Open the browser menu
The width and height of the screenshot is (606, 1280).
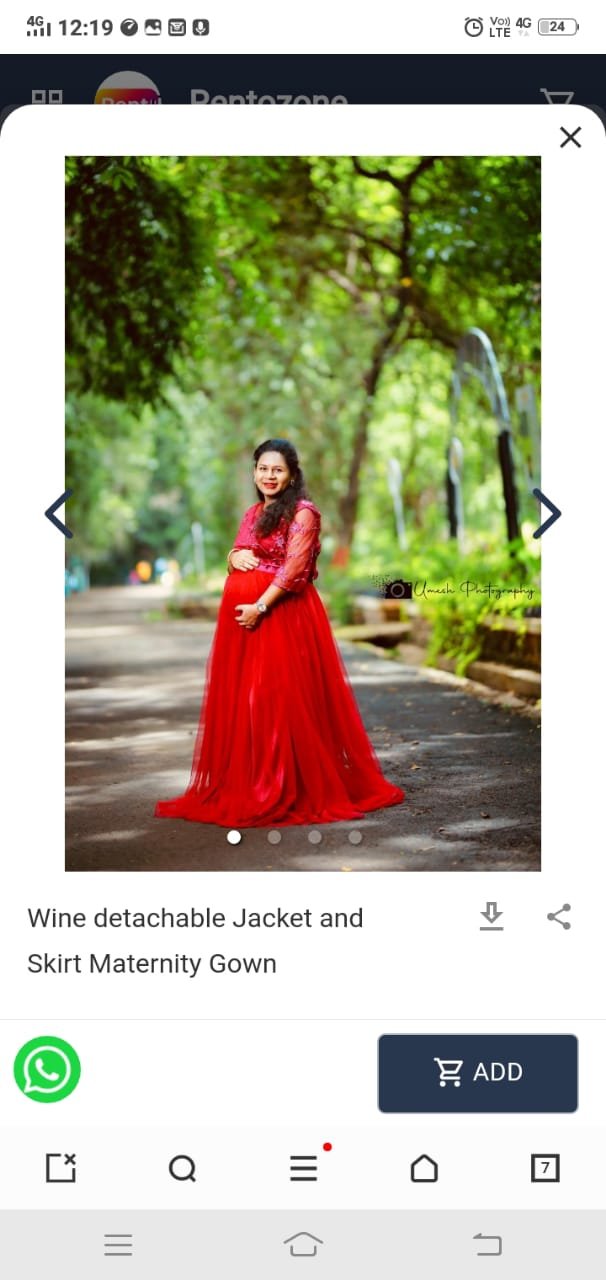pyautogui.click(x=304, y=1167)
